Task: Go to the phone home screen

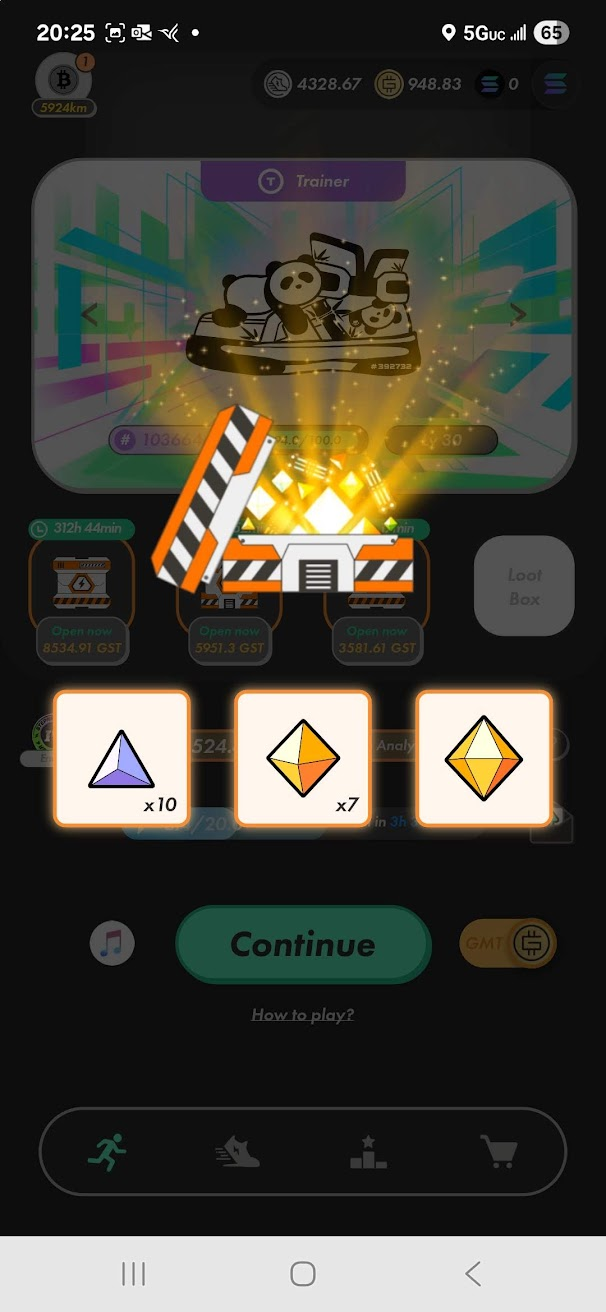Action: [x=303, y=1273]
